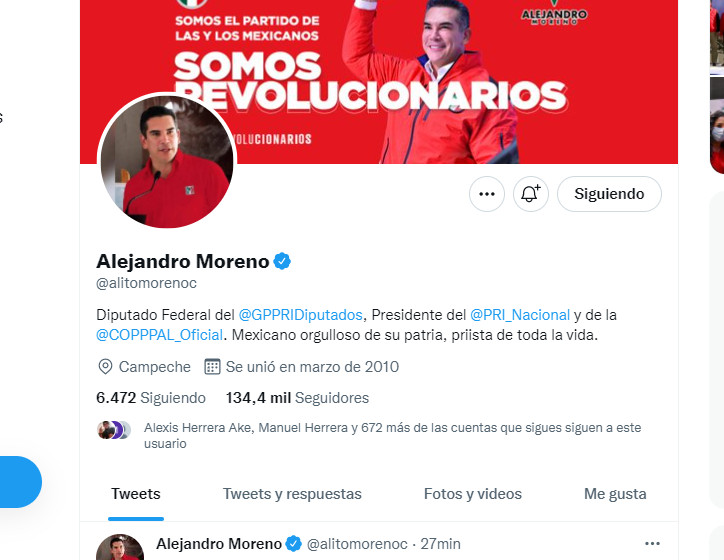The height and width of the screenshot is (560, 724).
Task: View the 134,4 mil Seguidores list
Action: pos(297,397)
